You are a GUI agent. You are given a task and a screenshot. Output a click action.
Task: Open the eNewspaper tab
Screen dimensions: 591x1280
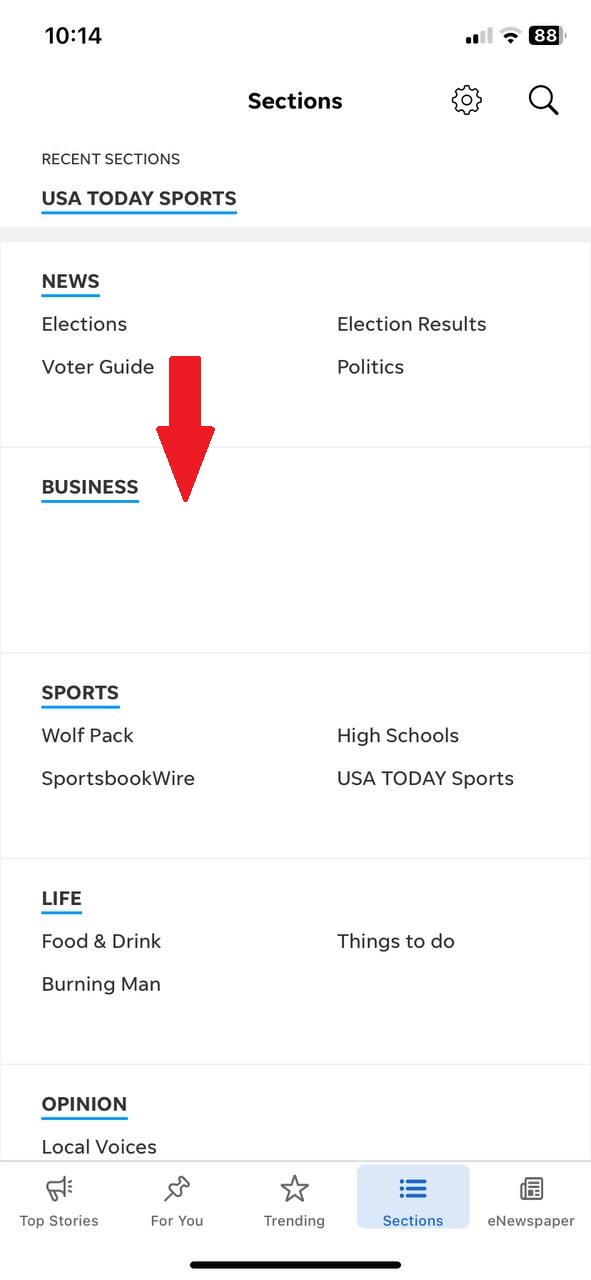tap(531, 1200)
